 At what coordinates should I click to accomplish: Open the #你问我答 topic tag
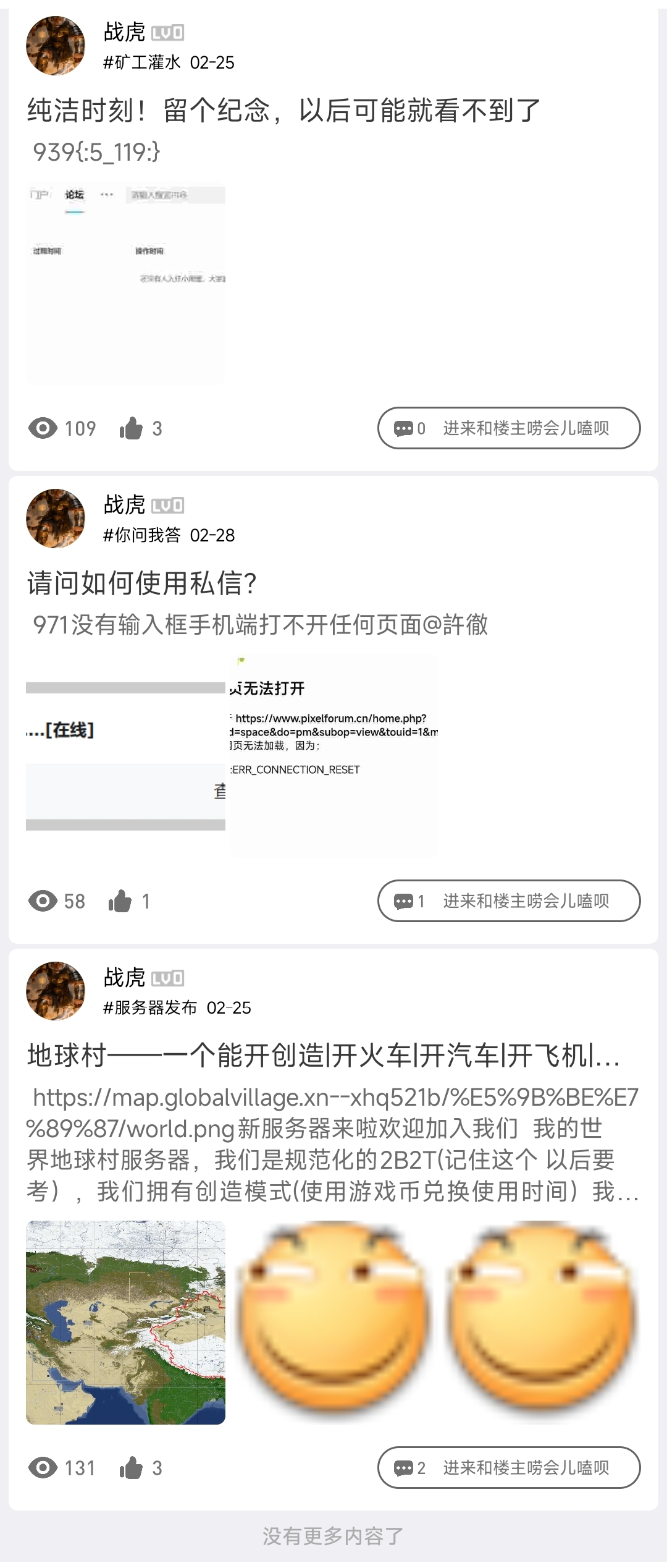[142, 535]
